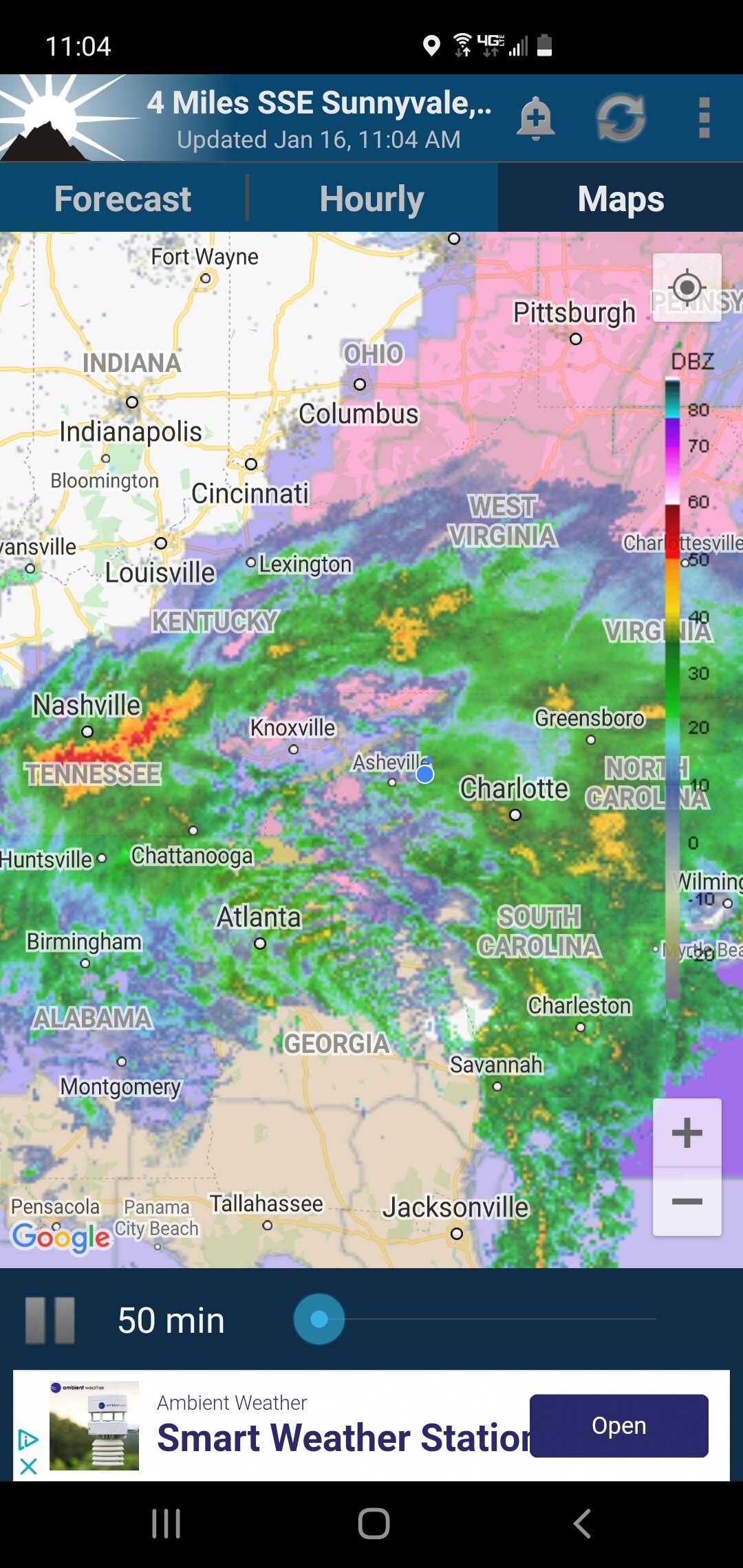Open the Ambient Weather ad
This screenshot has height=1568, width=743.
[x=618, y=1426]
